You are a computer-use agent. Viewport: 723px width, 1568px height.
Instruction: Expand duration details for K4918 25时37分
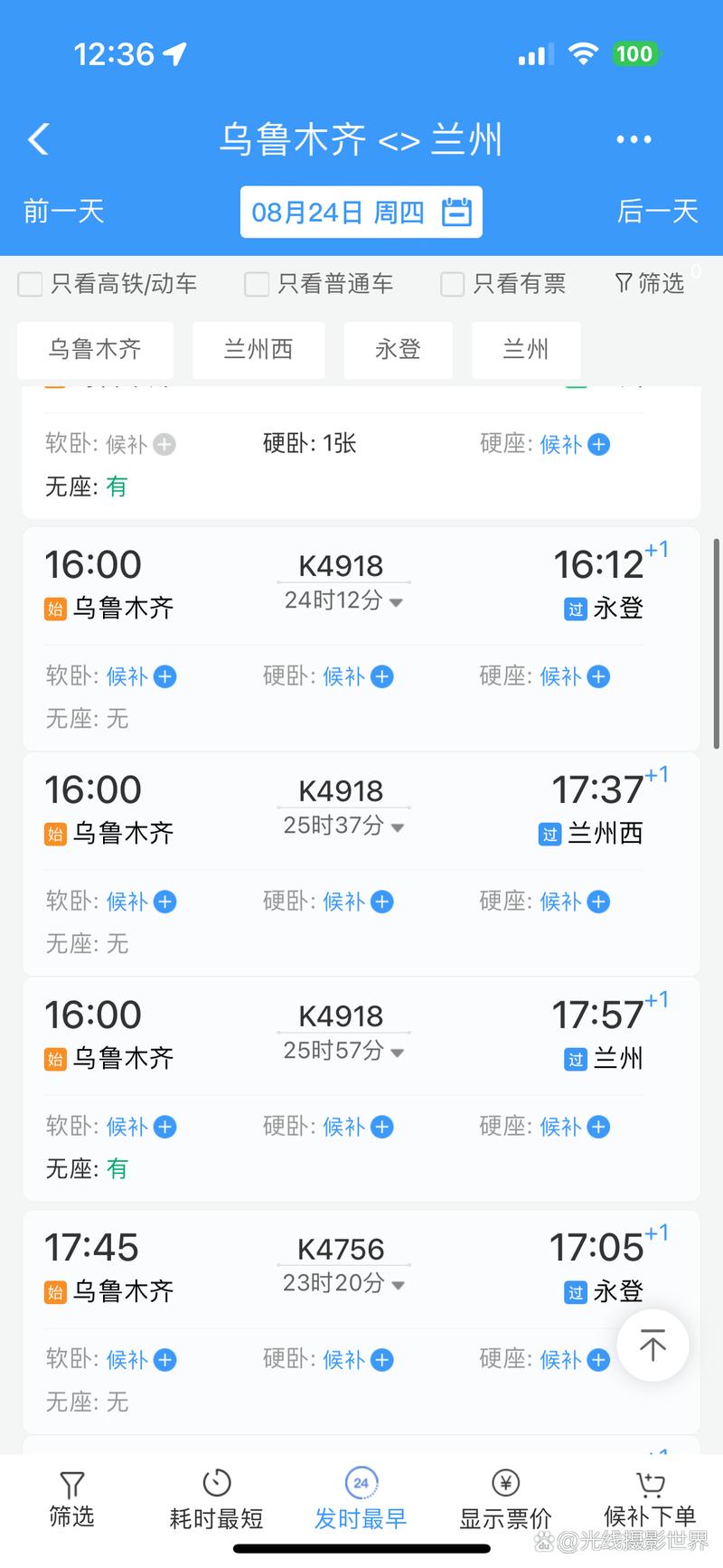(x=397, y=827)
